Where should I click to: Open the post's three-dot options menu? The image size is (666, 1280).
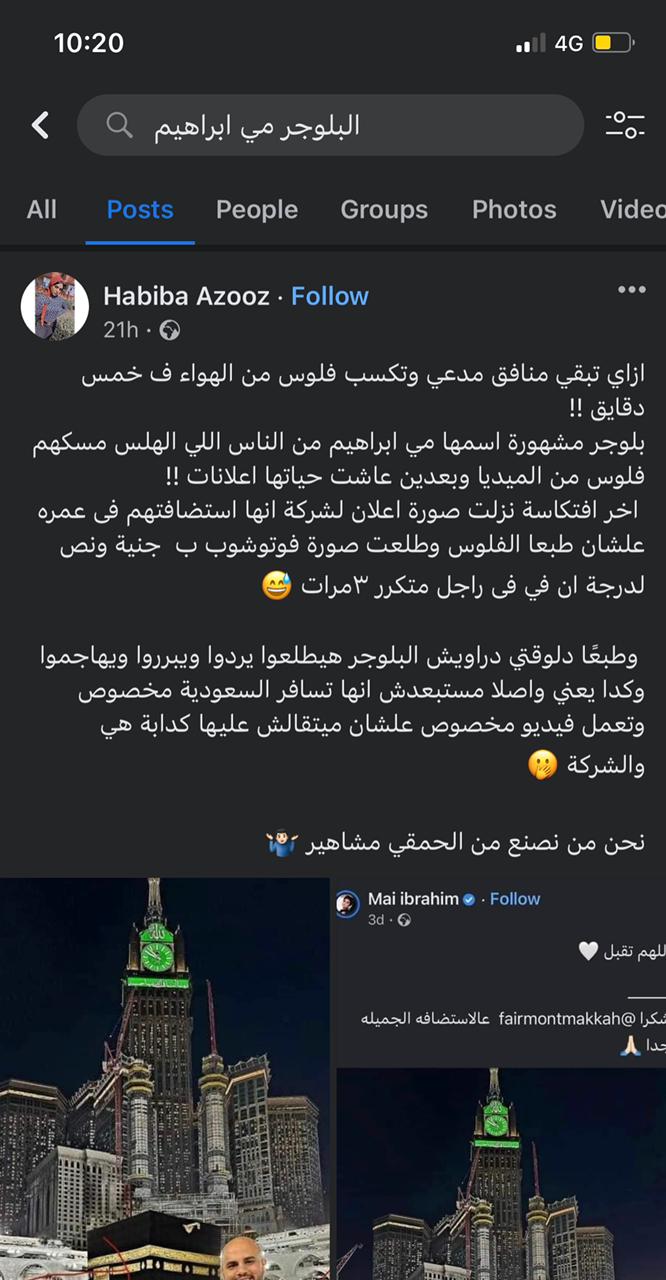(631, 290)
